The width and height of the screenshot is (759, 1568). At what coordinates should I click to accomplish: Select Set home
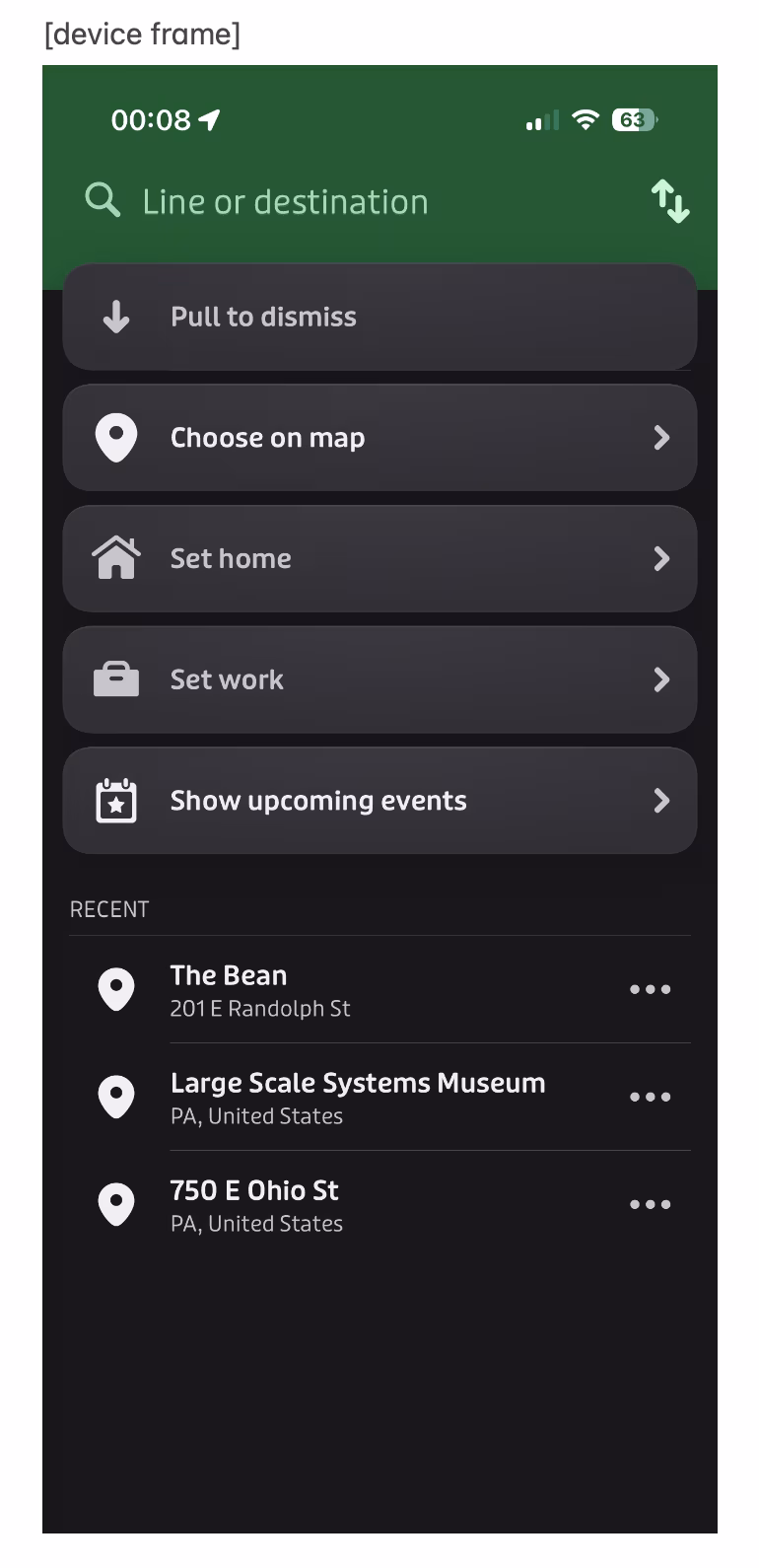(x=379, y=558)
